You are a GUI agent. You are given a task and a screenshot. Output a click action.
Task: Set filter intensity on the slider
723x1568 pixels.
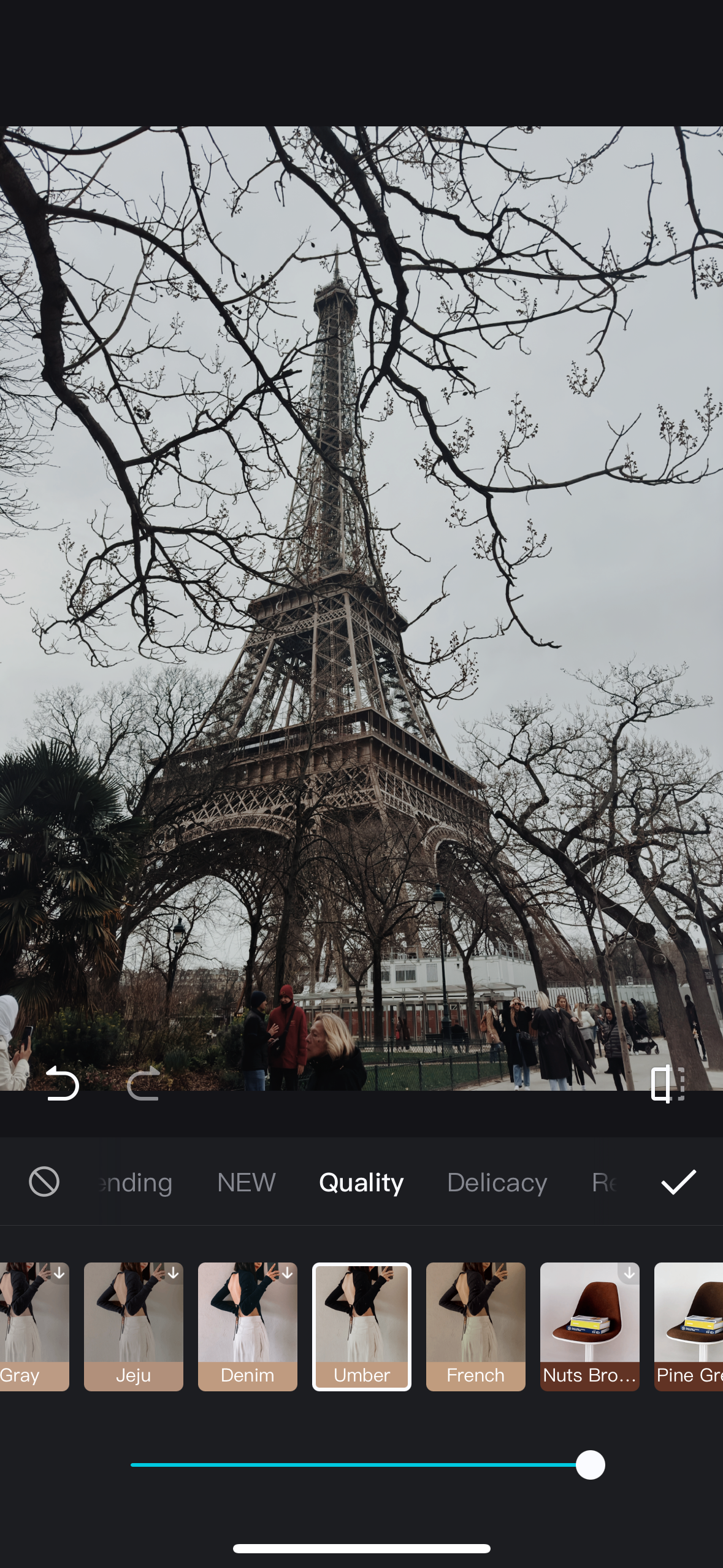pyautogui.click(x=590, y=1465)
